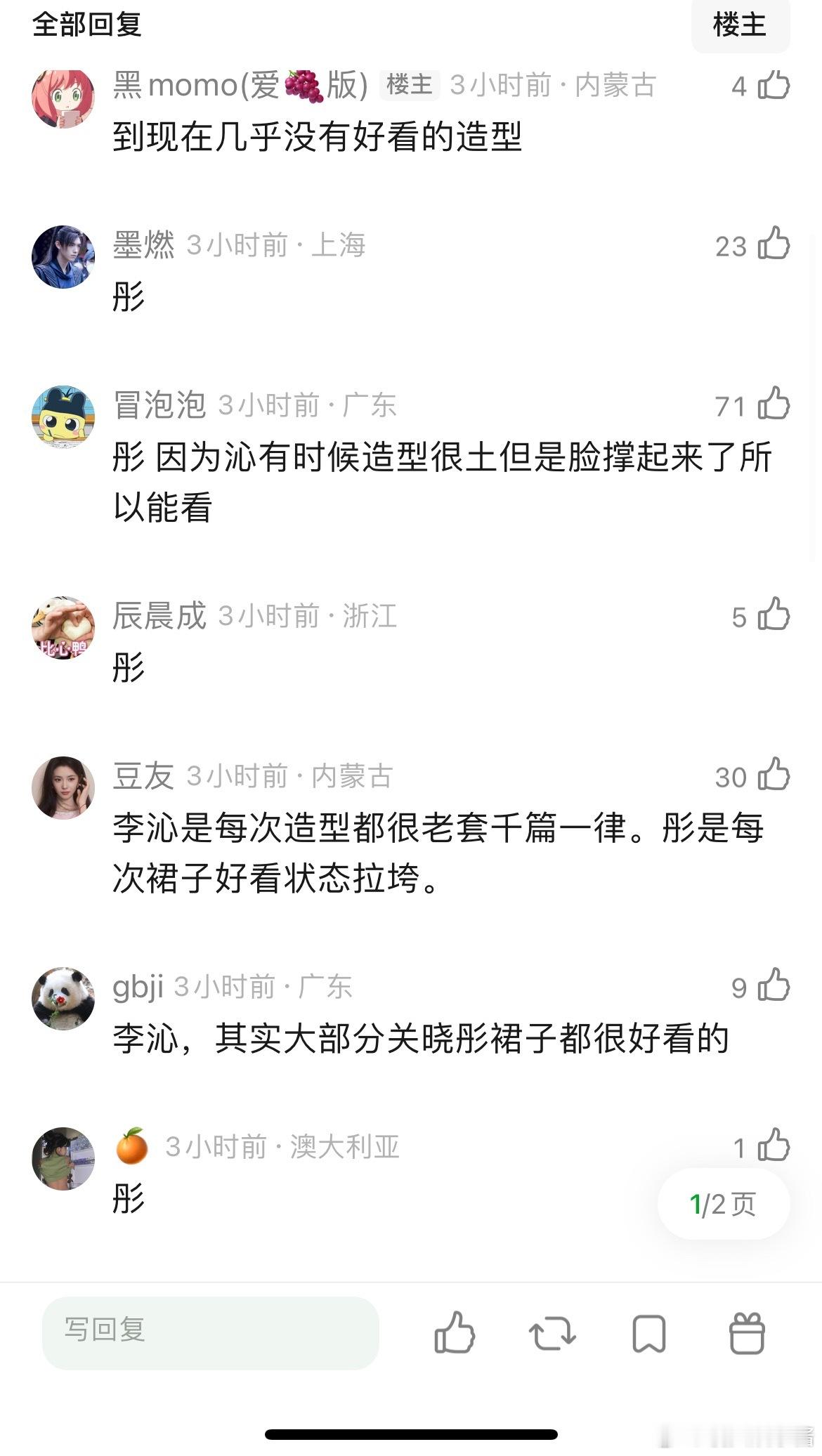Viewport: 822px width, 1456px height.
Task: Toggle like on 豆友's comment
Action: pos(771,777)
